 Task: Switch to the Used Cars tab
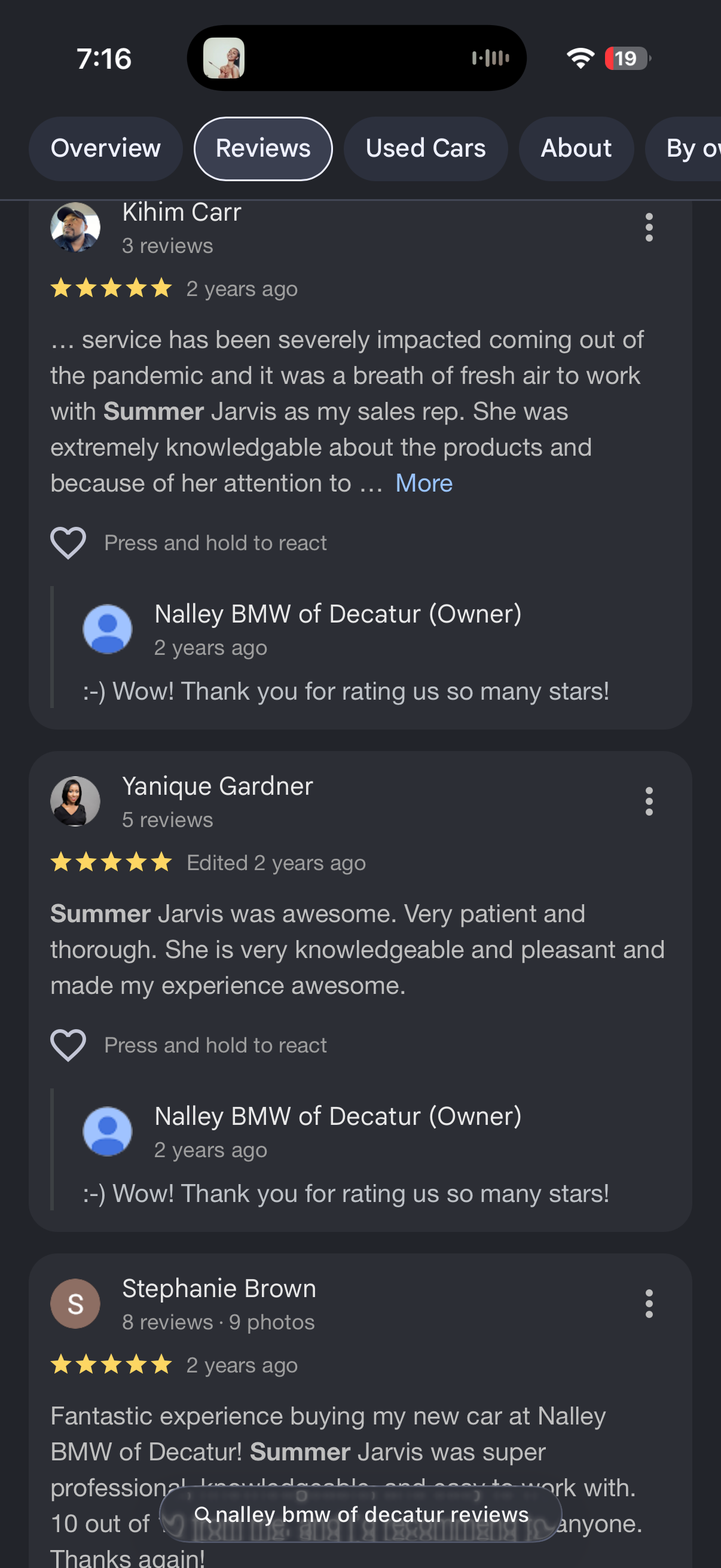426,148
